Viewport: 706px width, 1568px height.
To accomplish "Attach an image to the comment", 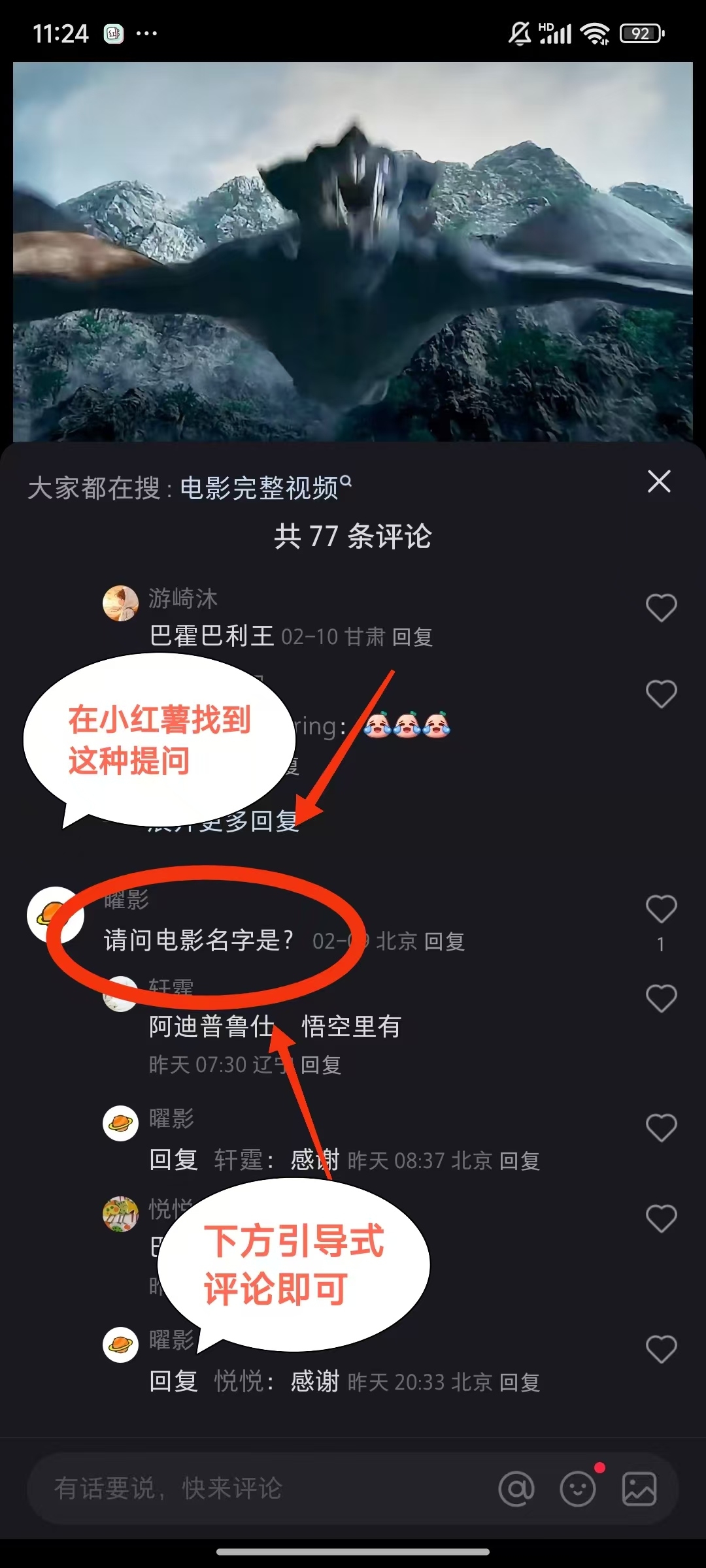I will point(639,1489).
